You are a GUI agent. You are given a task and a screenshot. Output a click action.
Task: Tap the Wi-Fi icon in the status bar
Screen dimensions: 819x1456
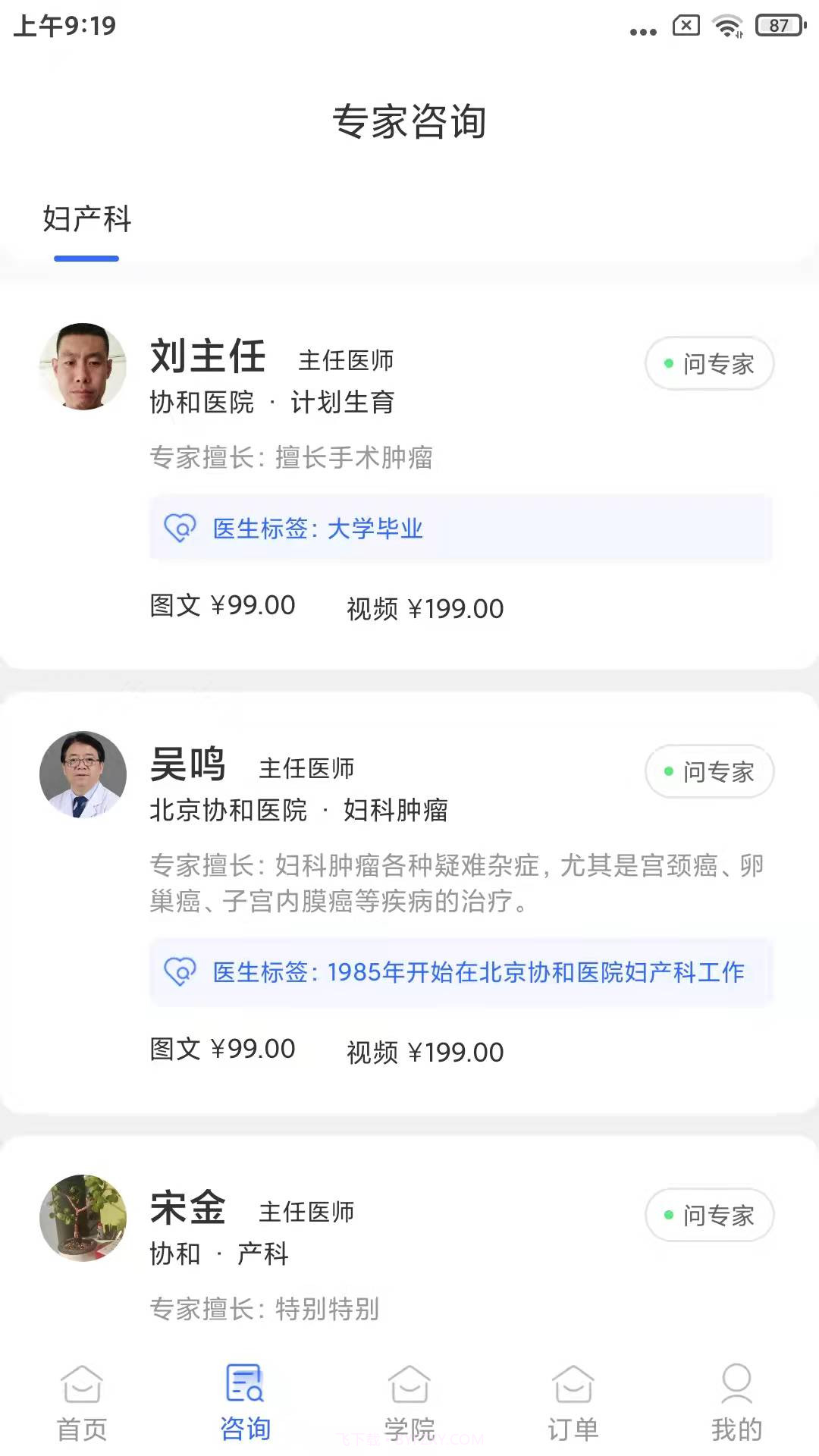click(x=727, y=24)
